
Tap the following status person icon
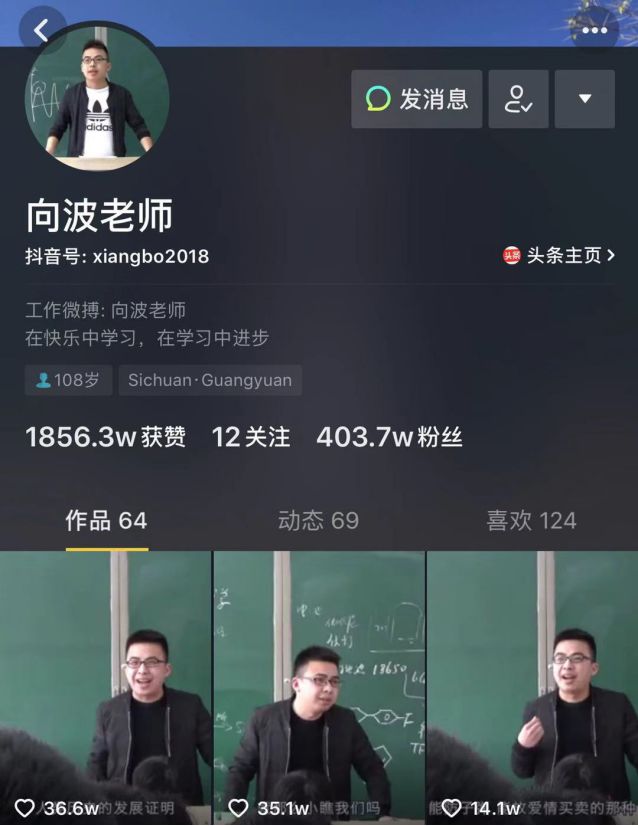[x=518, y=99]
